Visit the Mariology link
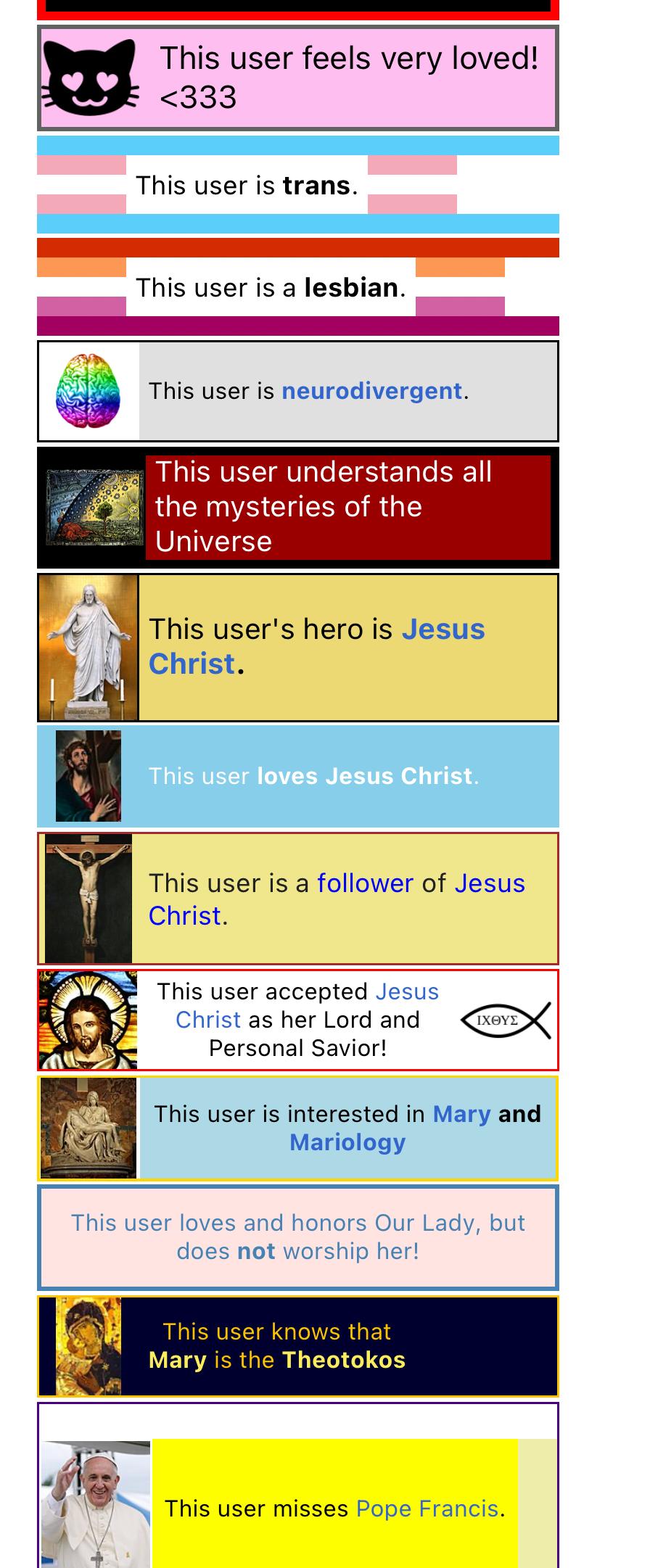This screenshot has height=1568, width=650. click(x=347, y=1142)
